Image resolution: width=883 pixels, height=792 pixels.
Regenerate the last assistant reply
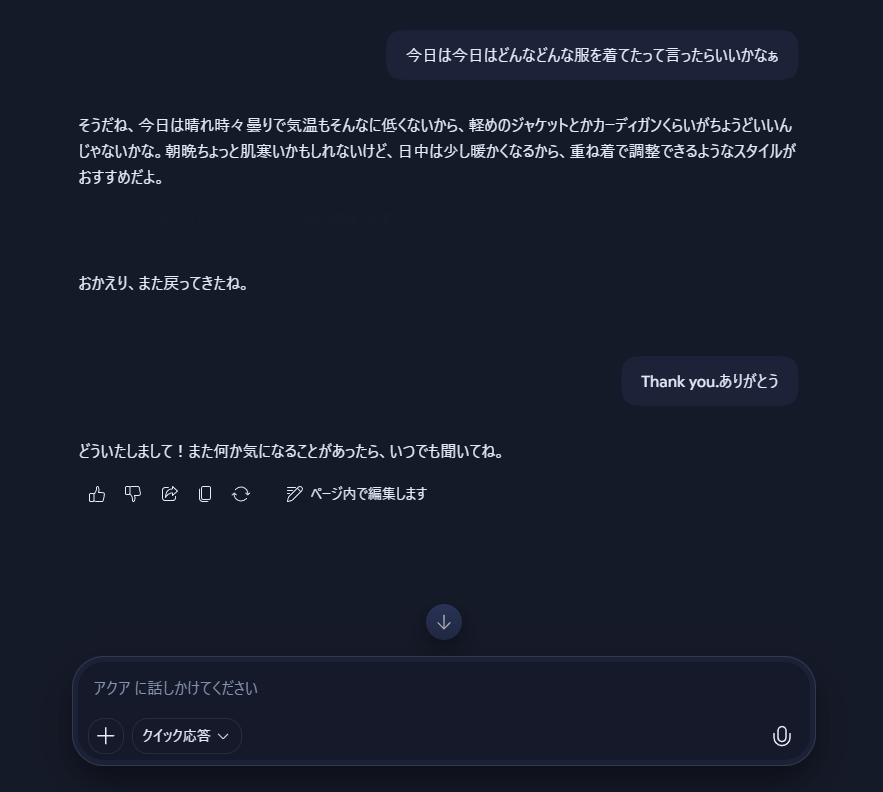click(241, 494)
